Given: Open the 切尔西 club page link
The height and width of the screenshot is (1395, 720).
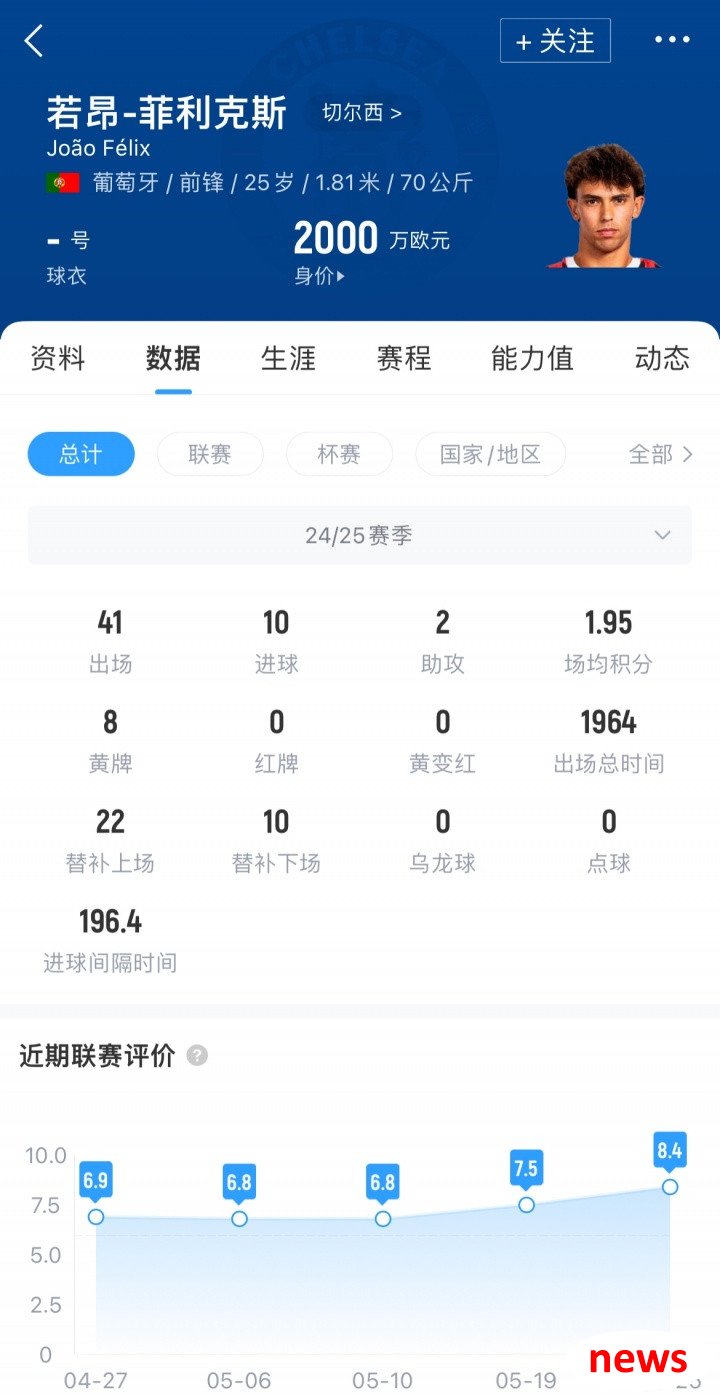Looking at the screenshot, I should [361, 113].
